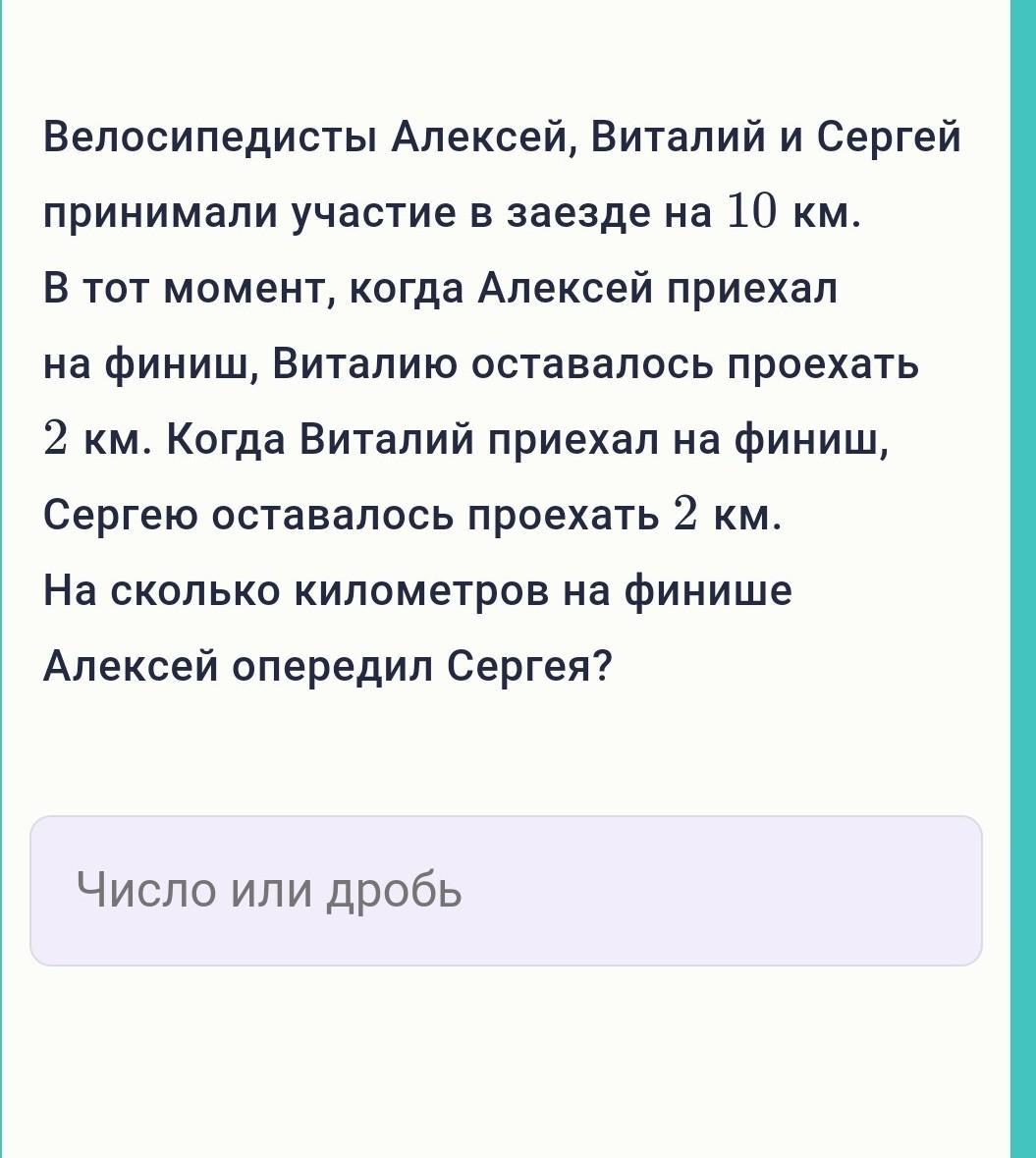Focus the 'Число или дробь' answer field
Screen dimensions: 1036x1158
click(506, 890)
